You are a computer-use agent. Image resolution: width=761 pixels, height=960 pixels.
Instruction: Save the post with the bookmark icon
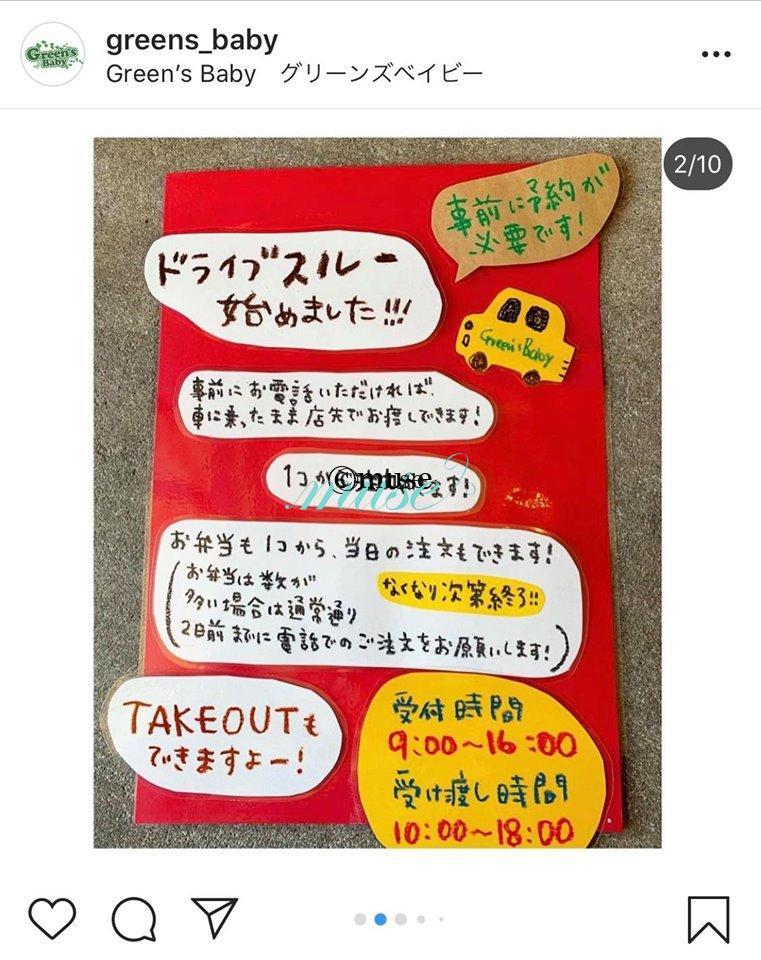(708, 919)
